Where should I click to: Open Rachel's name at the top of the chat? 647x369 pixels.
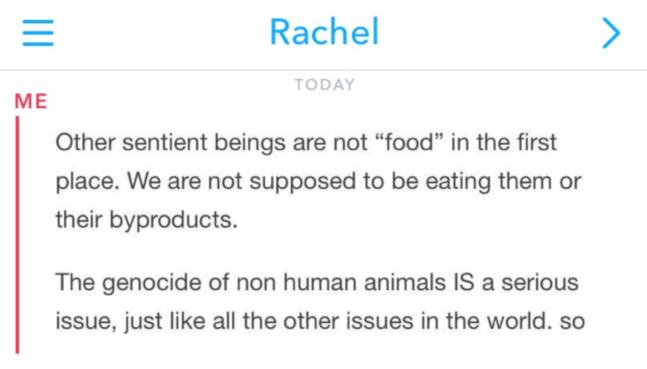pyautogui.click(x=324, y=32)
